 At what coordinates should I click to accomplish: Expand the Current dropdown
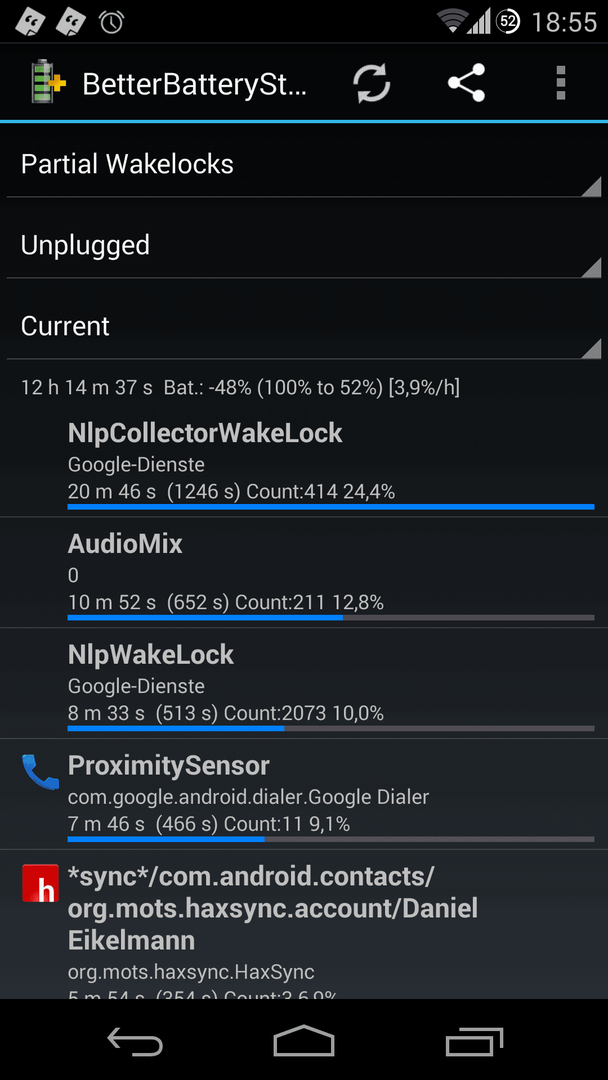pos(304,326)
